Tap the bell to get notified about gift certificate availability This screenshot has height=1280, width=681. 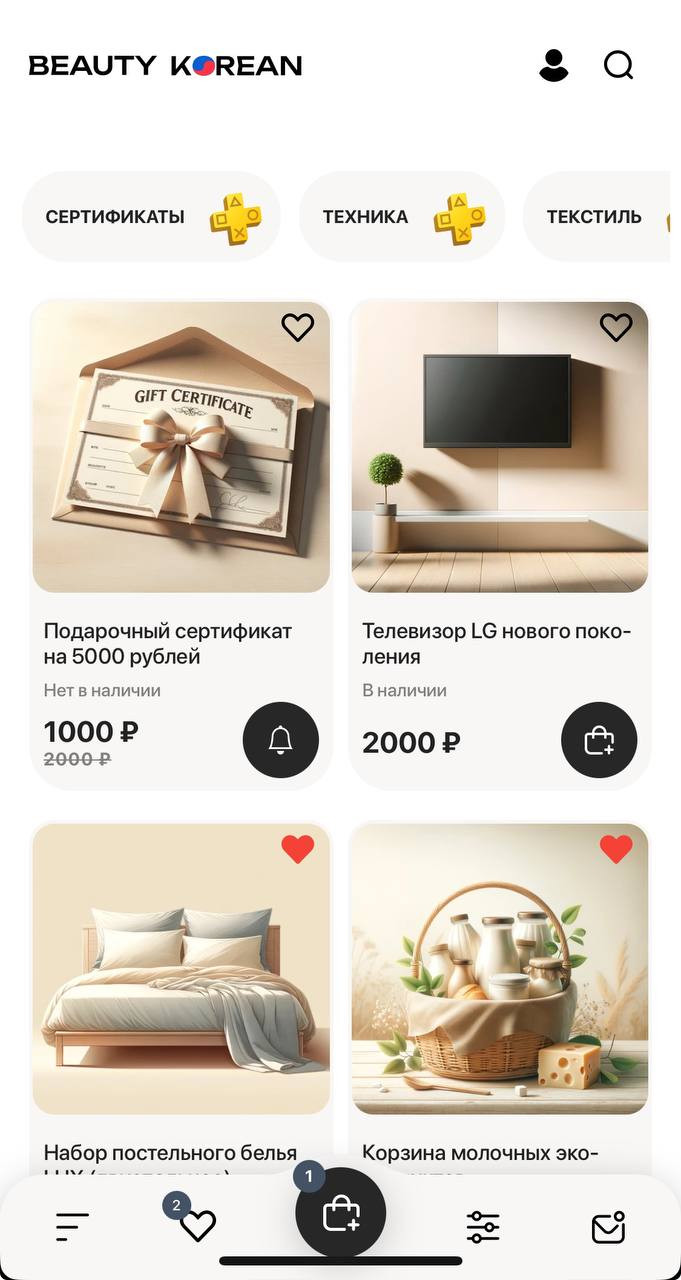[281, 740]
